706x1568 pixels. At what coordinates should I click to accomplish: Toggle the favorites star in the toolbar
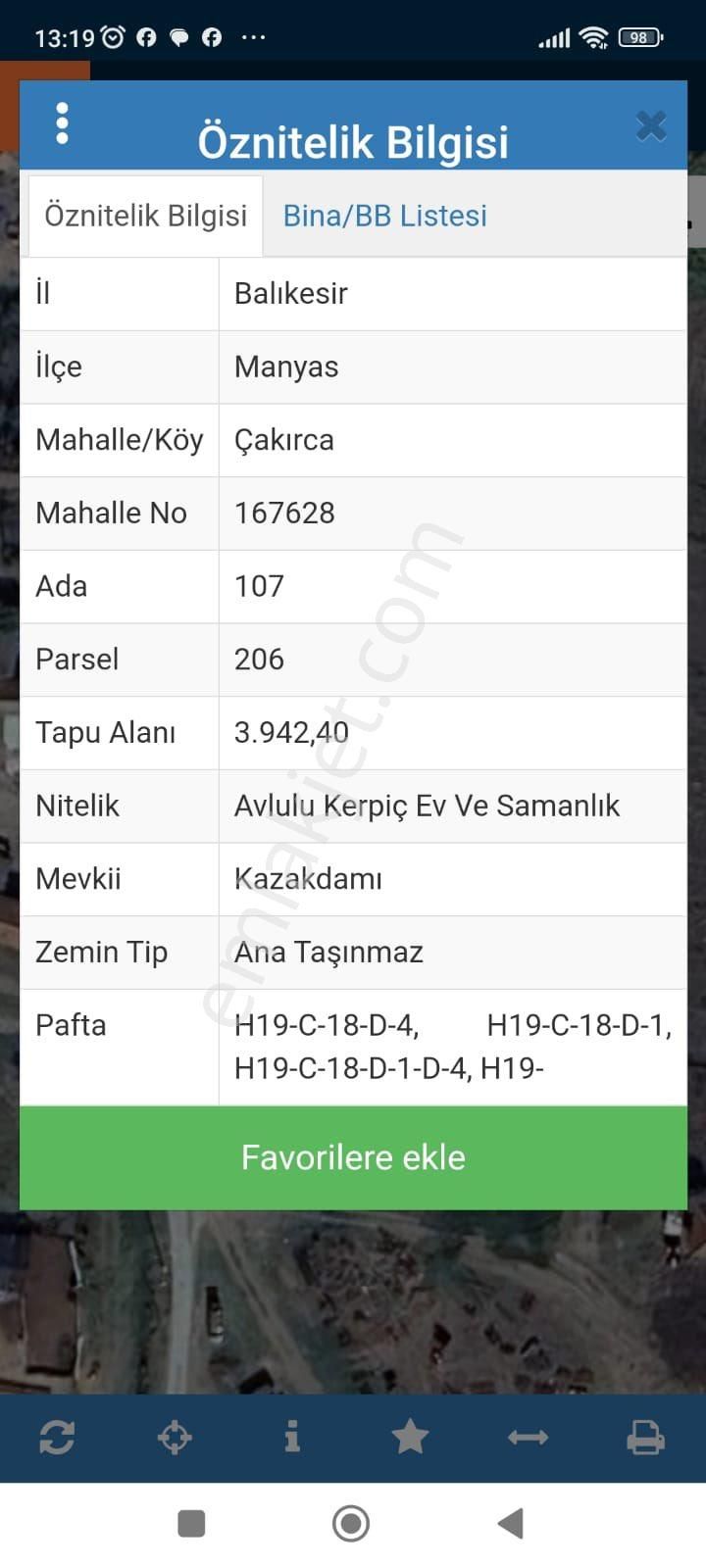410,1437
